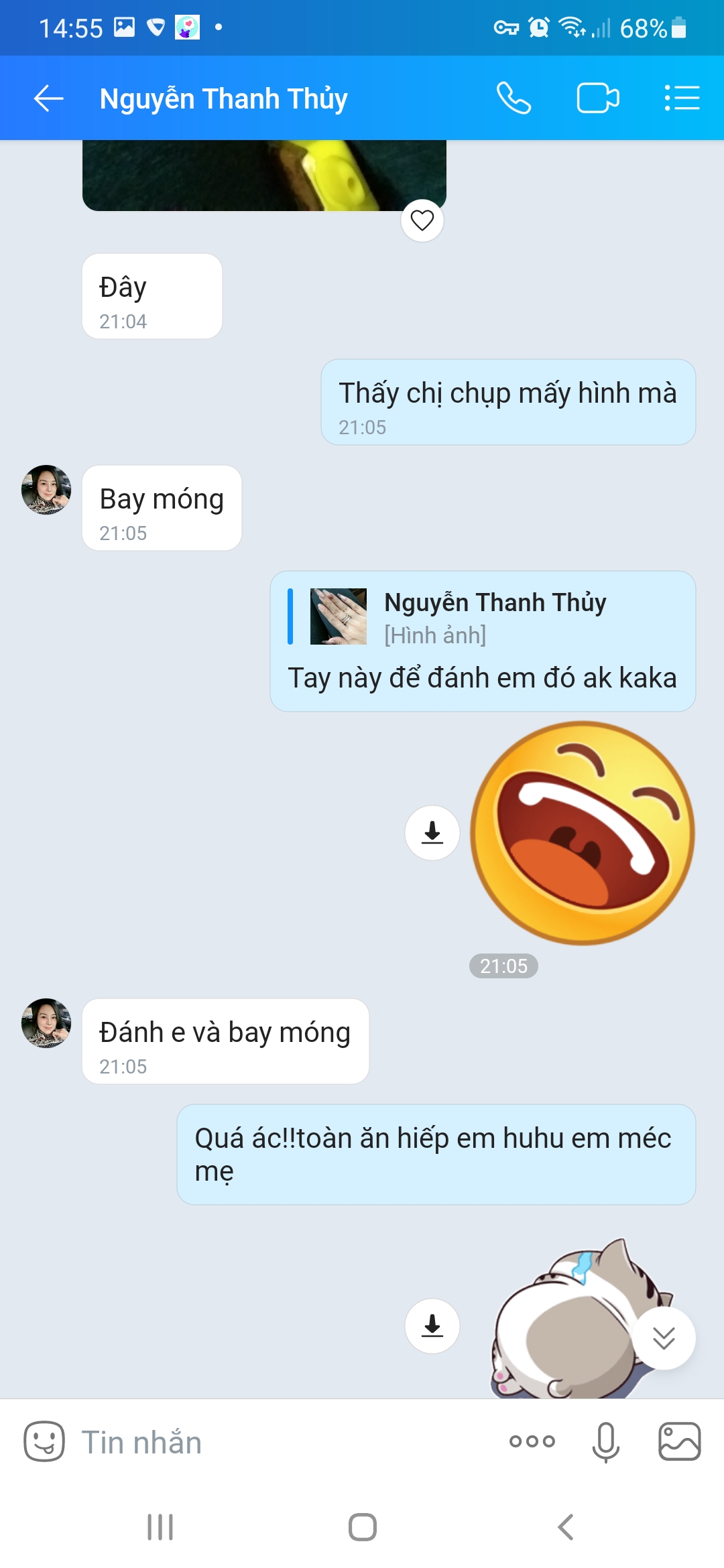Open the system recent apps view
This screenshot has width=724, height=1568.
pyautogui.click(x=160, y=1527)
